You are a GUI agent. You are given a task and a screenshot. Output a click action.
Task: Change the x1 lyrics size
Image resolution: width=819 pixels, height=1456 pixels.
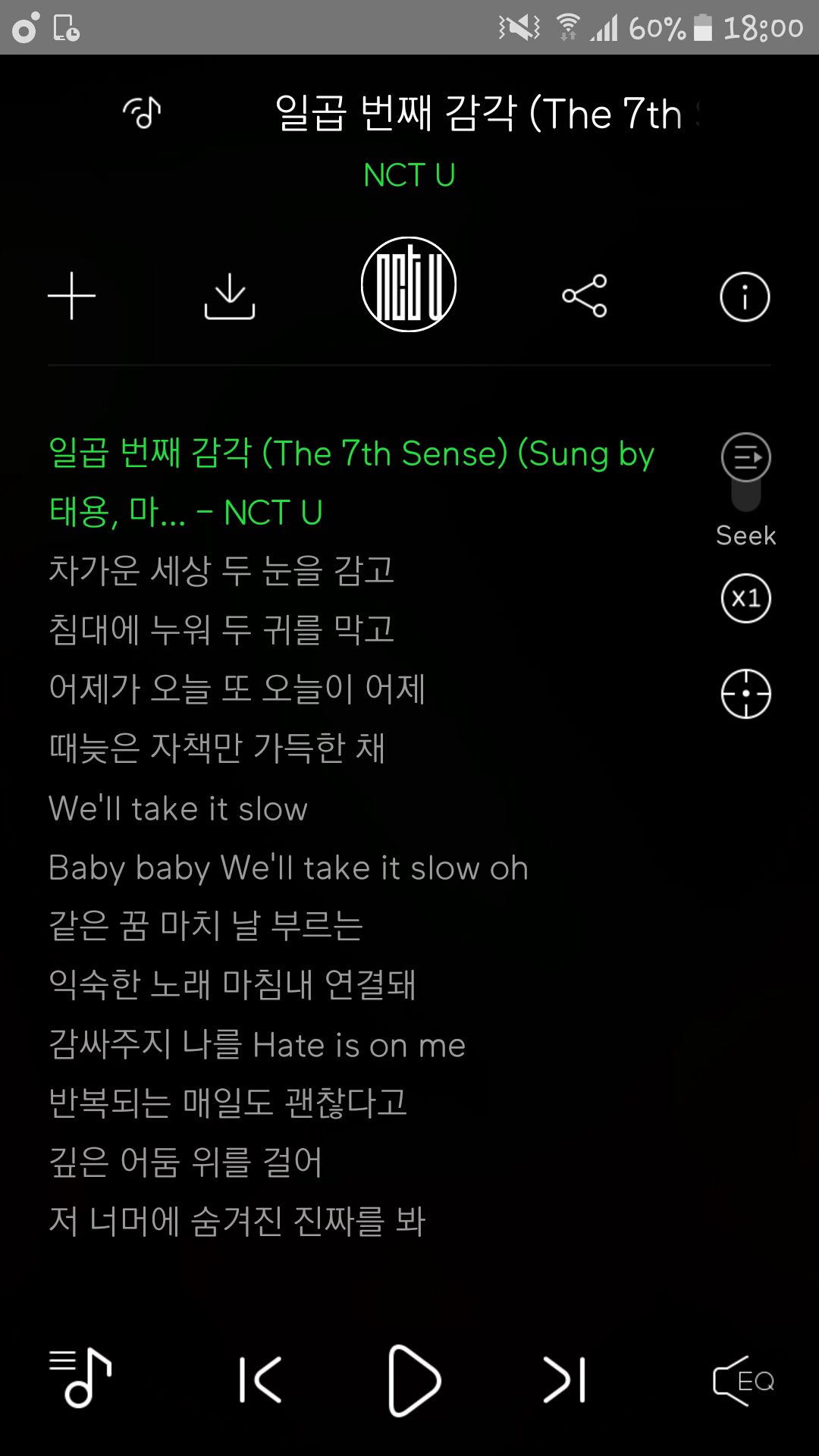[x=746, y=598]
